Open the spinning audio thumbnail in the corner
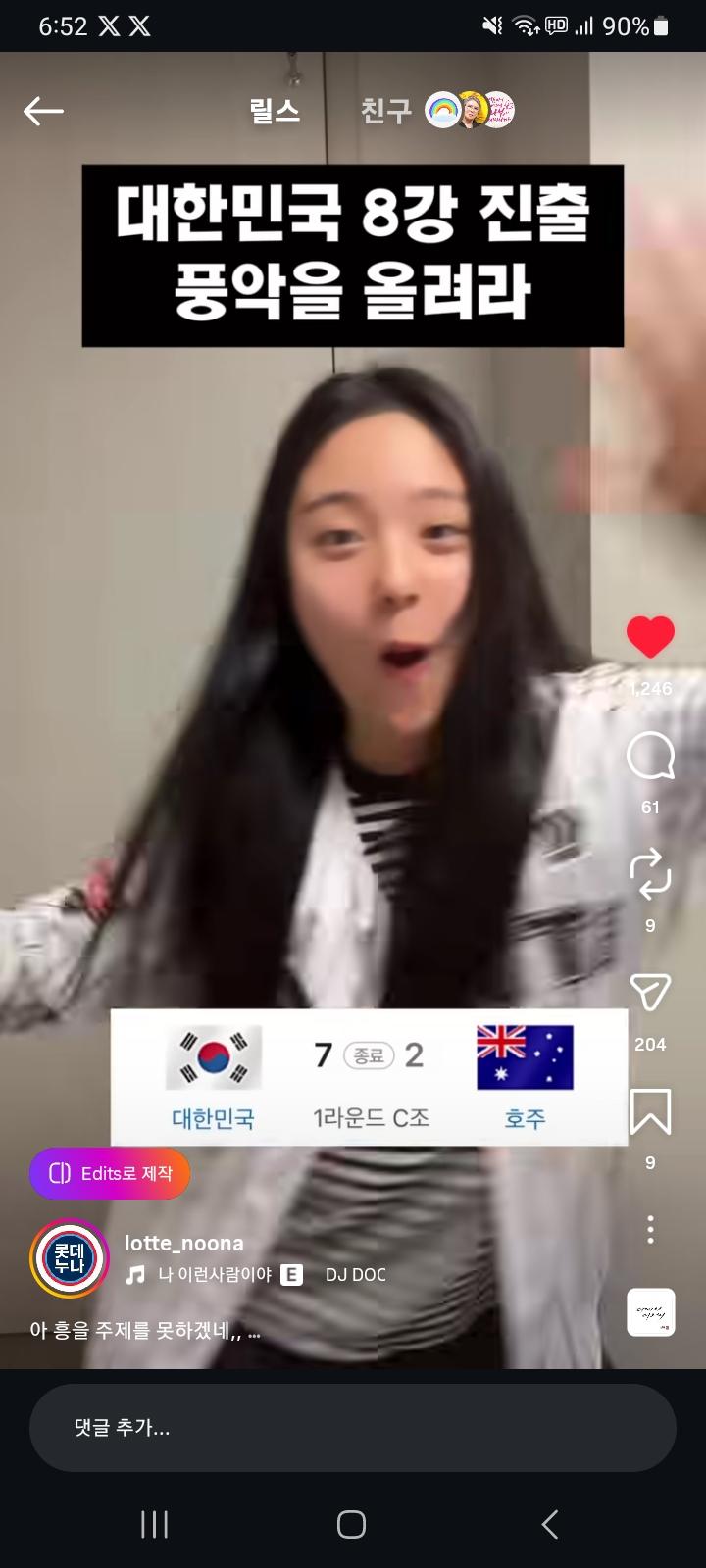 coord(650,1312)
